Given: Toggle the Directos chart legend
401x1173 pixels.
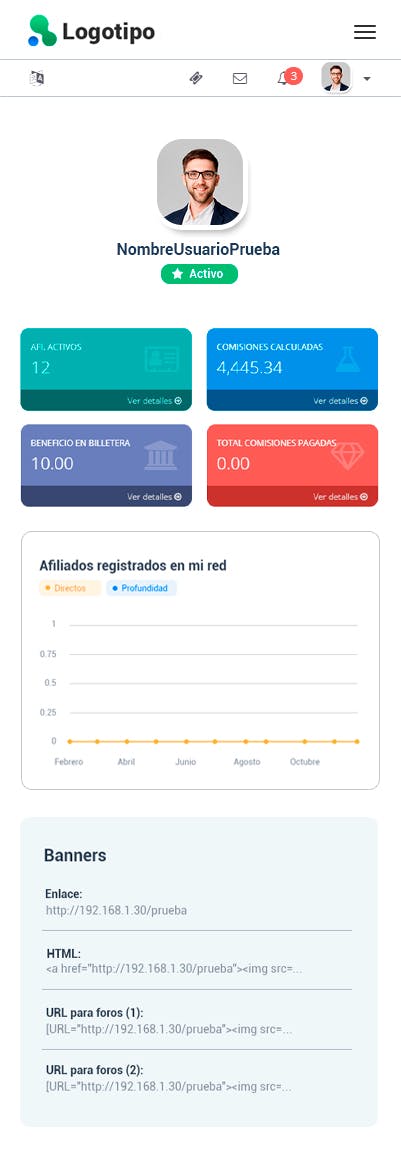Looking at the screenshot, I should click(70, 588).
